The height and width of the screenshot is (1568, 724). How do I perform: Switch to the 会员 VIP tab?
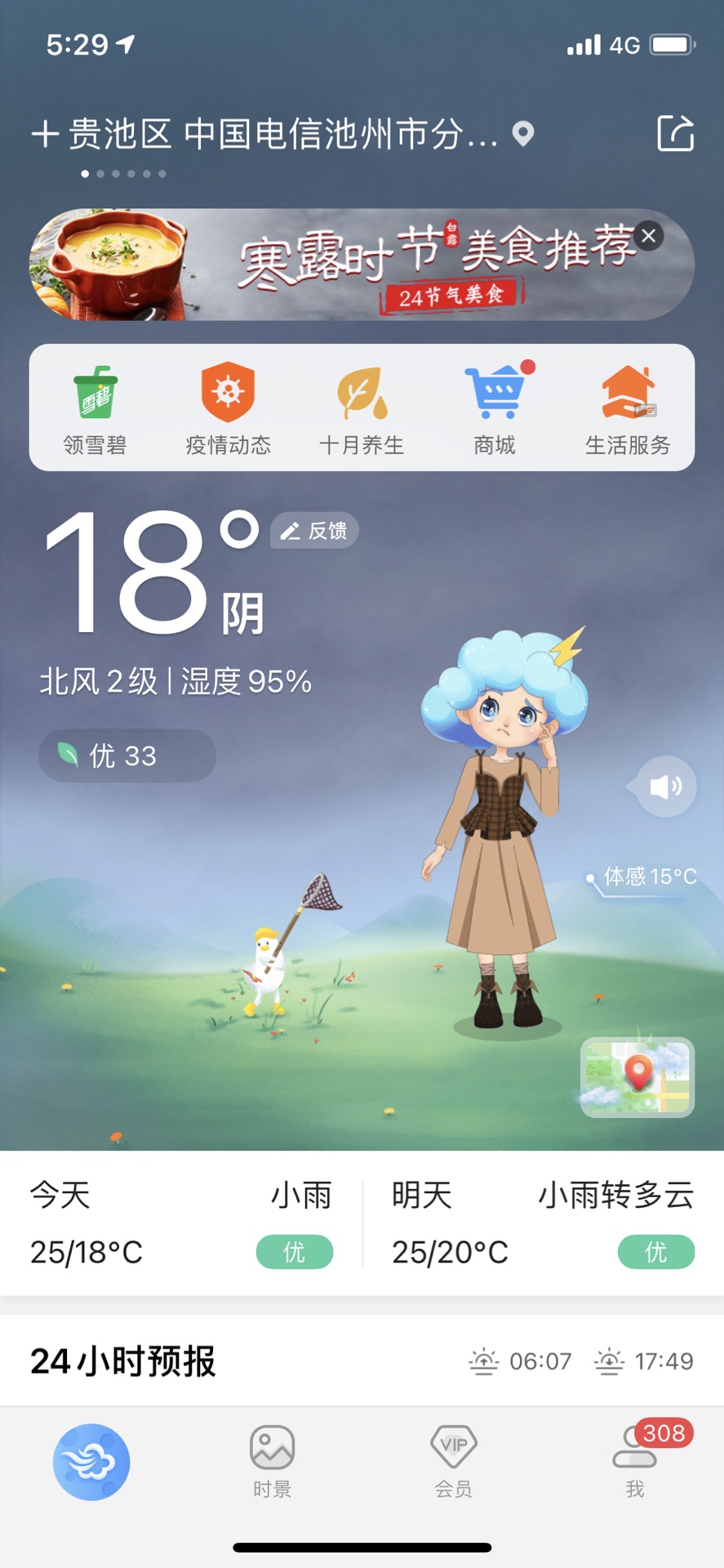[x=453, y=1462]
